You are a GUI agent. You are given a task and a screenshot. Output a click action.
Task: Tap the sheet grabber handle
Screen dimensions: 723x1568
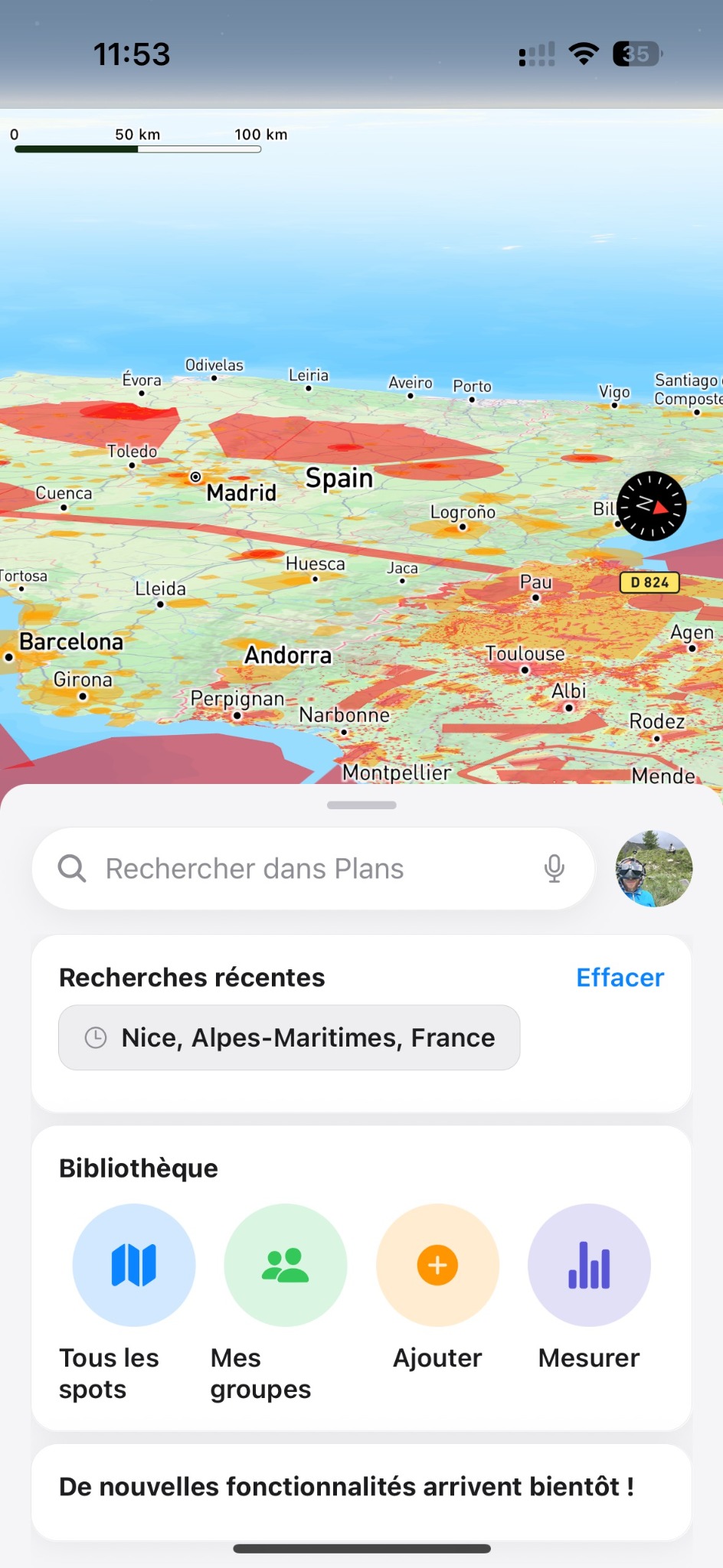(x=361, y=805)
